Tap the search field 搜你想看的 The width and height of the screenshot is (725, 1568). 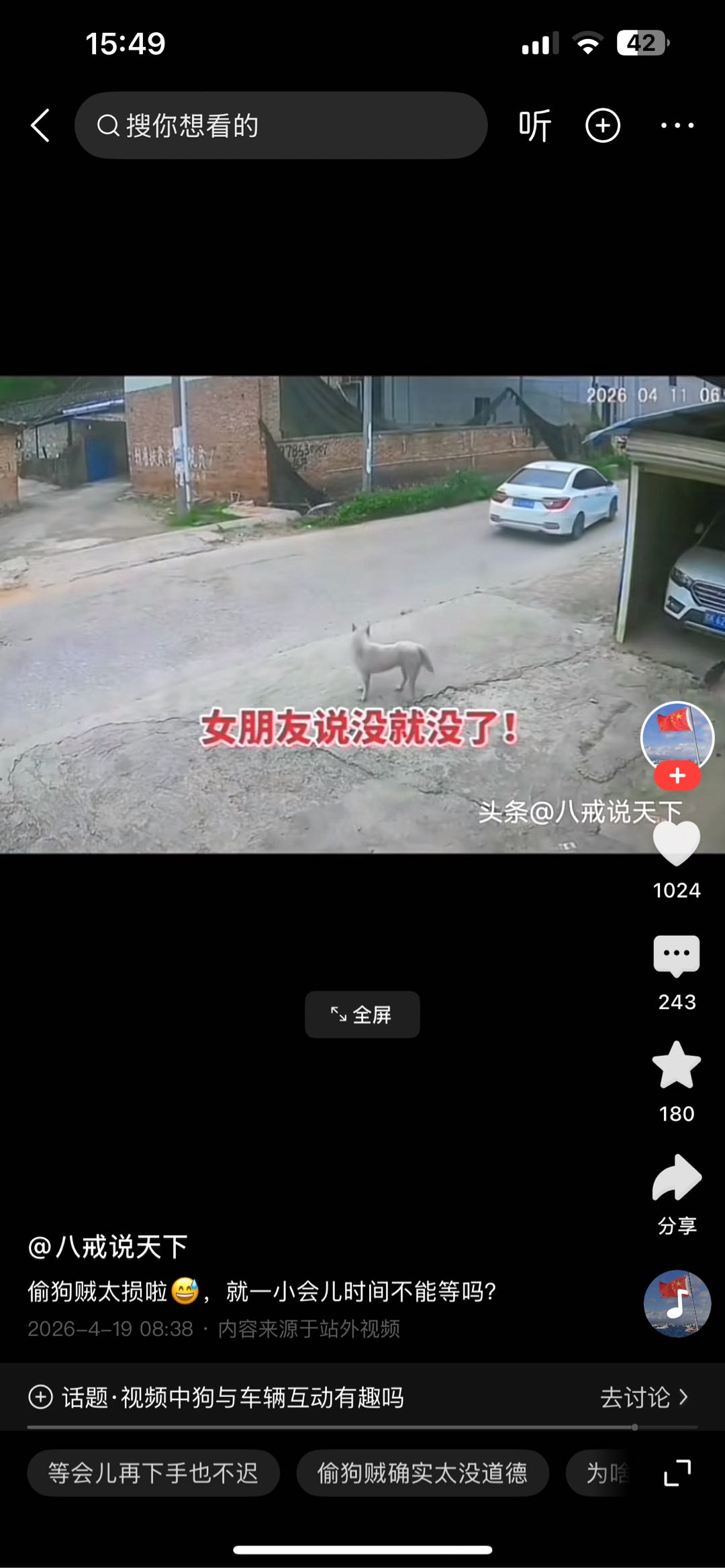click(282, 125)
